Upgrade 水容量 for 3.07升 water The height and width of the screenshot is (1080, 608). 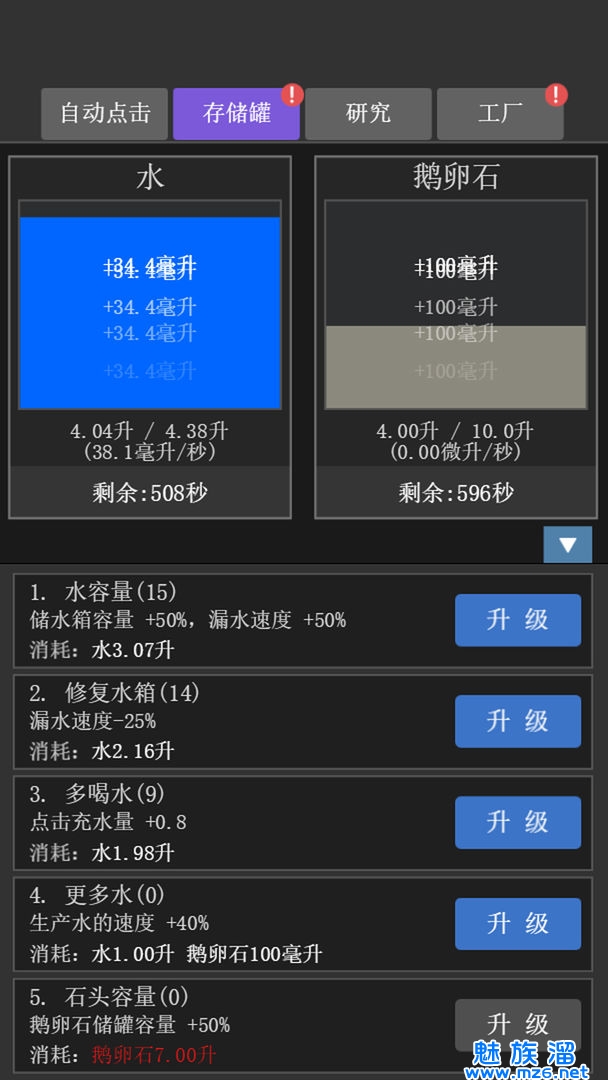pos(518,620)
